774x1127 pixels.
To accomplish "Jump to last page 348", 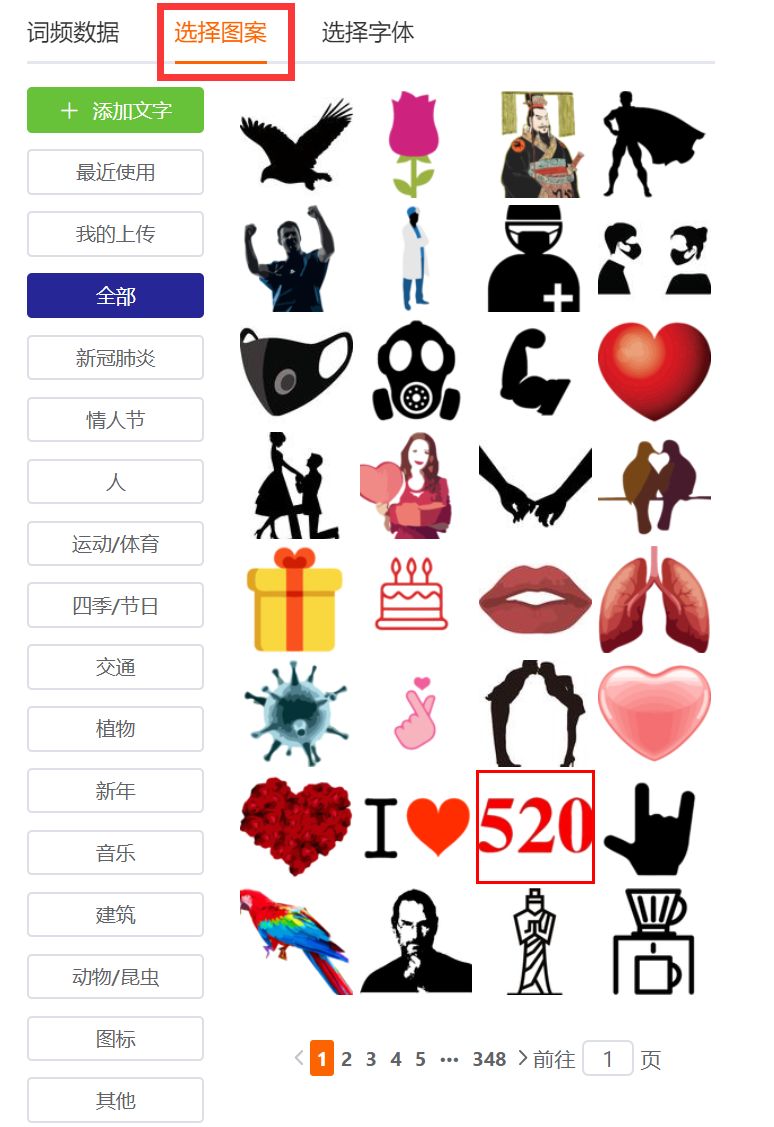I will pos(489,1059).
